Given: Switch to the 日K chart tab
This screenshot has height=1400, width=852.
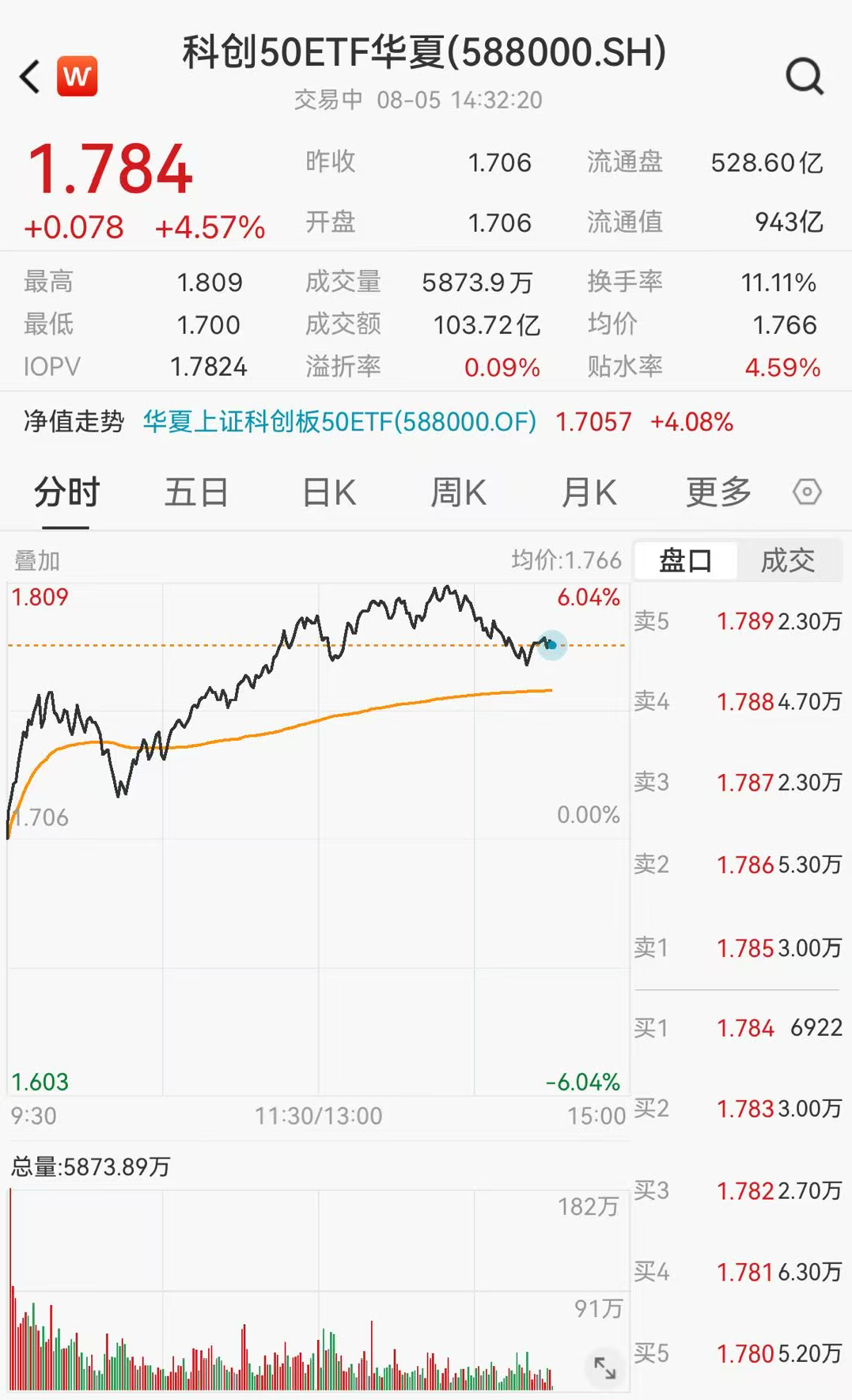Looking at the screenshot, I should coord(328,492).
